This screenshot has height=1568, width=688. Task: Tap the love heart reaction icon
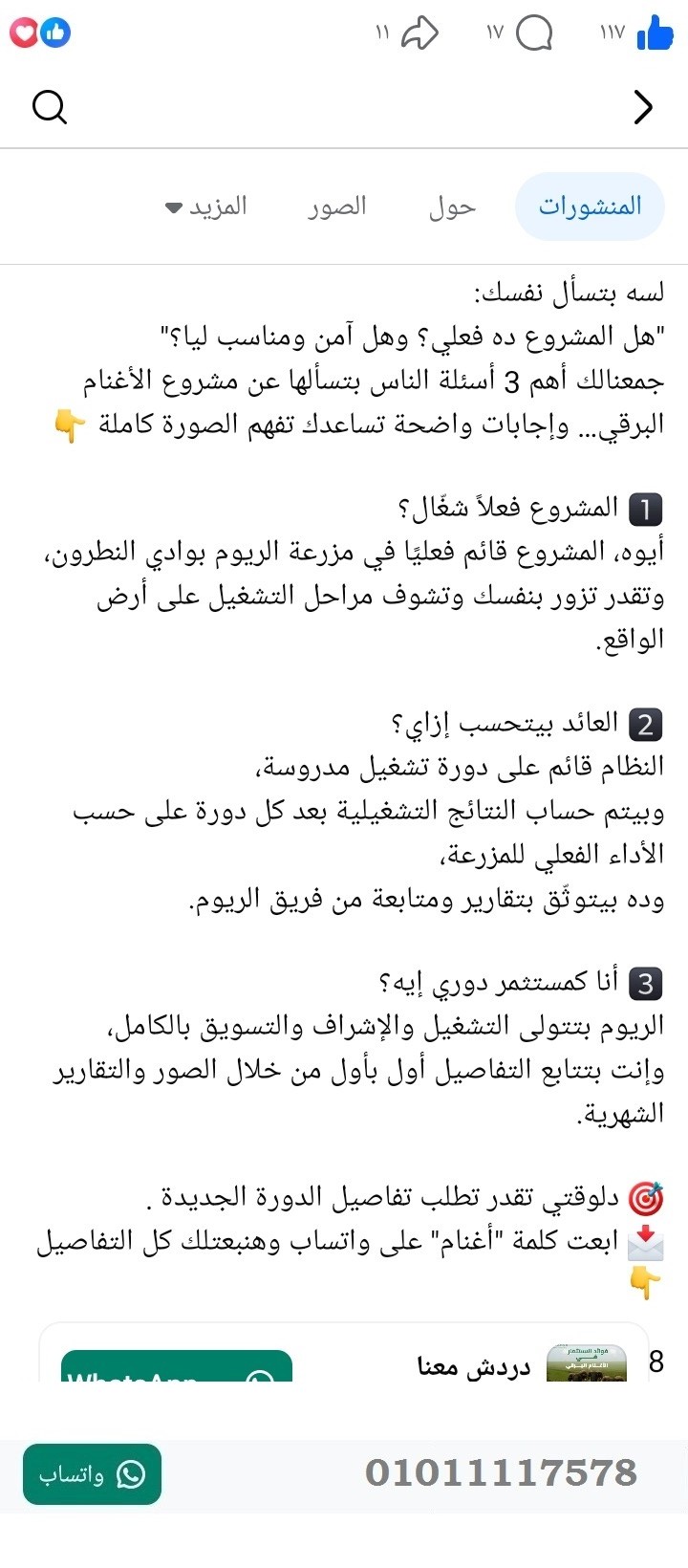pyautogui.click(x=21, y=32)
